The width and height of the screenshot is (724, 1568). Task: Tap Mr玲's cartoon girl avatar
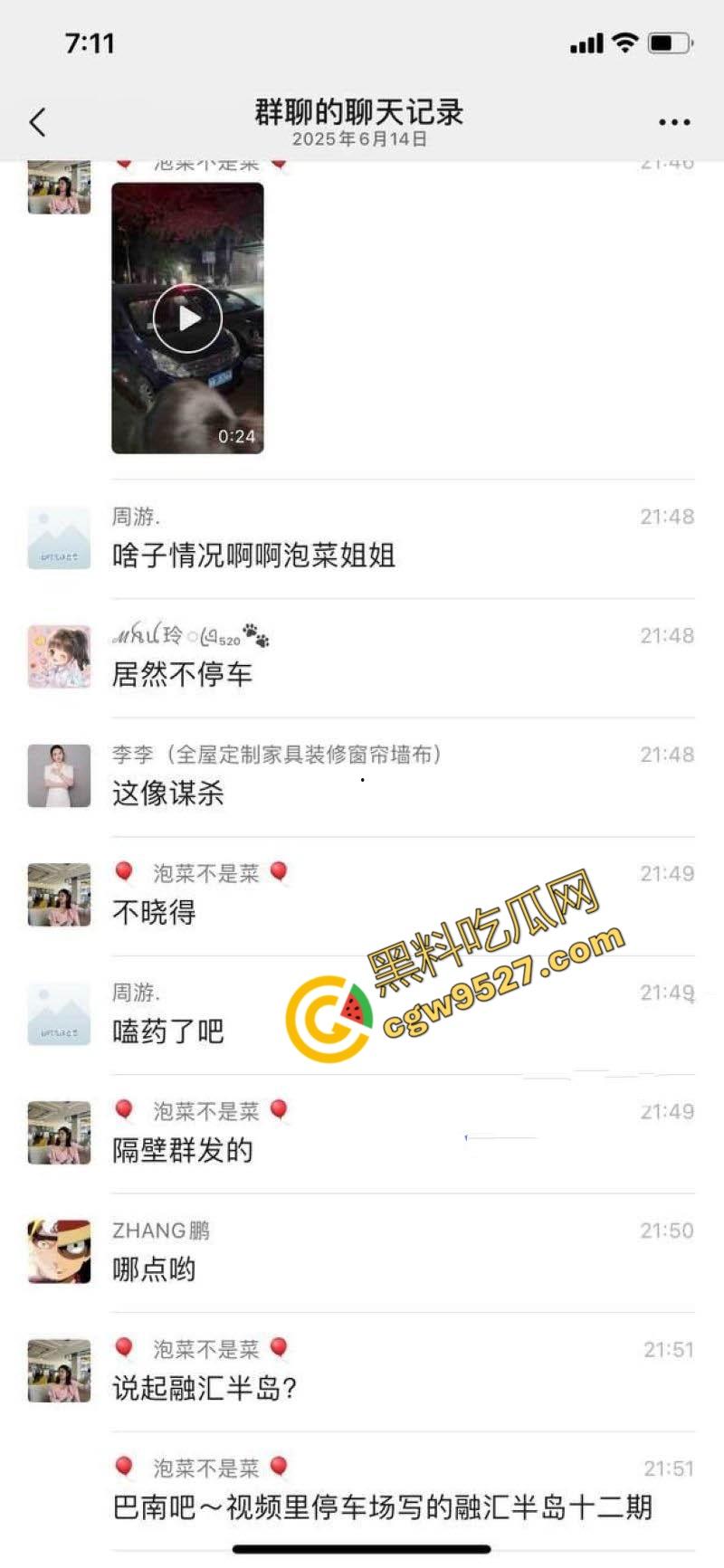pyautogui.click(x=58, y=658)
